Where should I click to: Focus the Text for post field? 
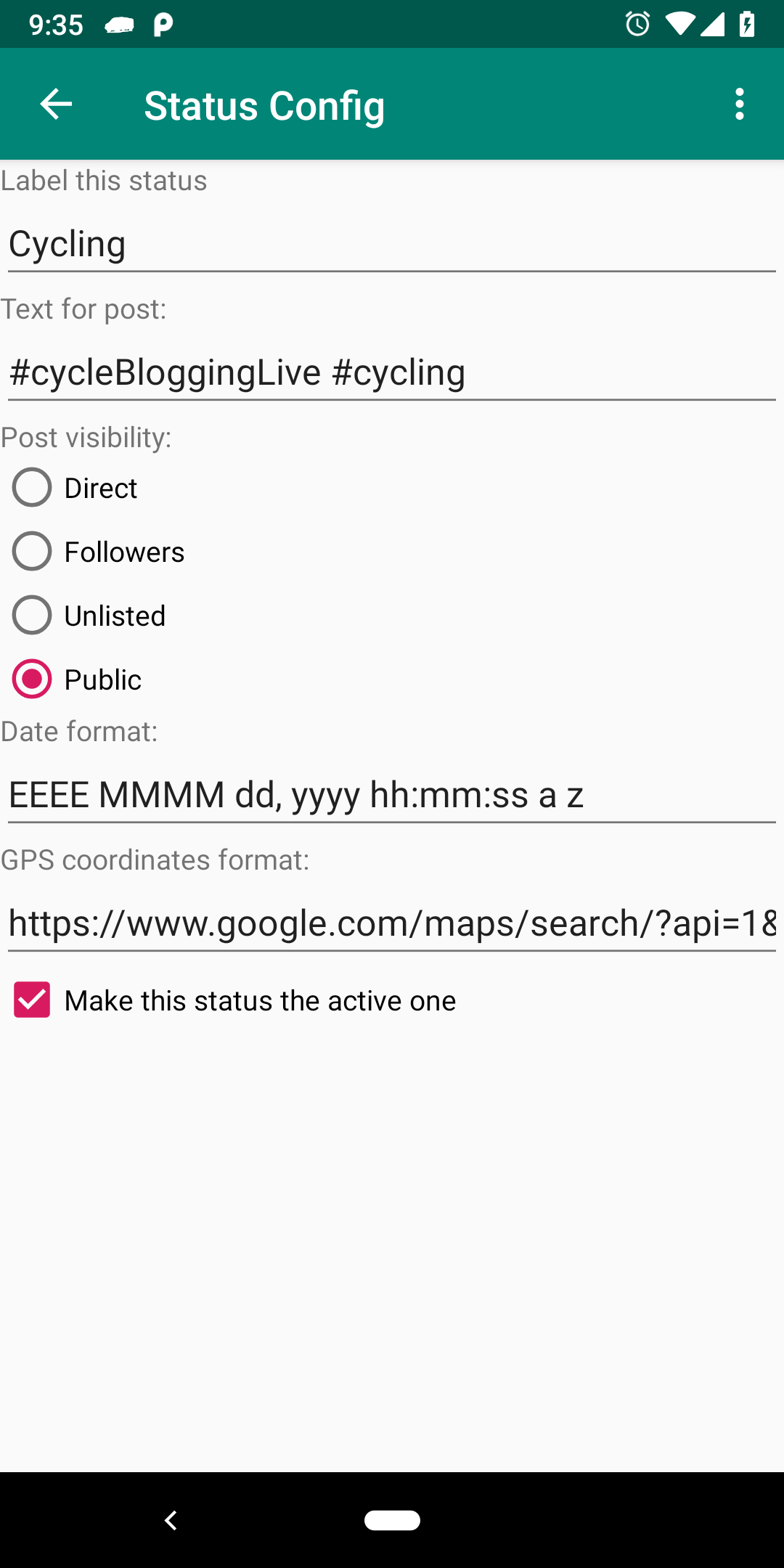(392, 373)
